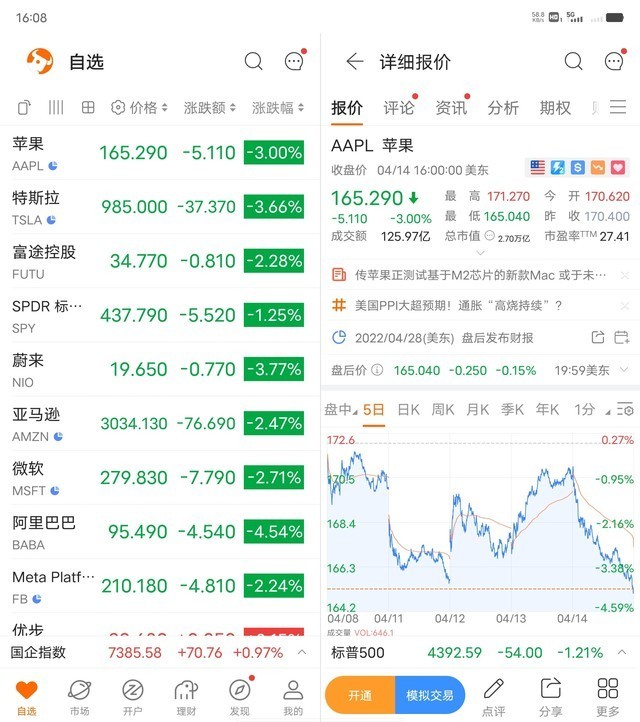Switch to the 评论 tab
This screenshot has height=722, width=640.
(399, 108)
